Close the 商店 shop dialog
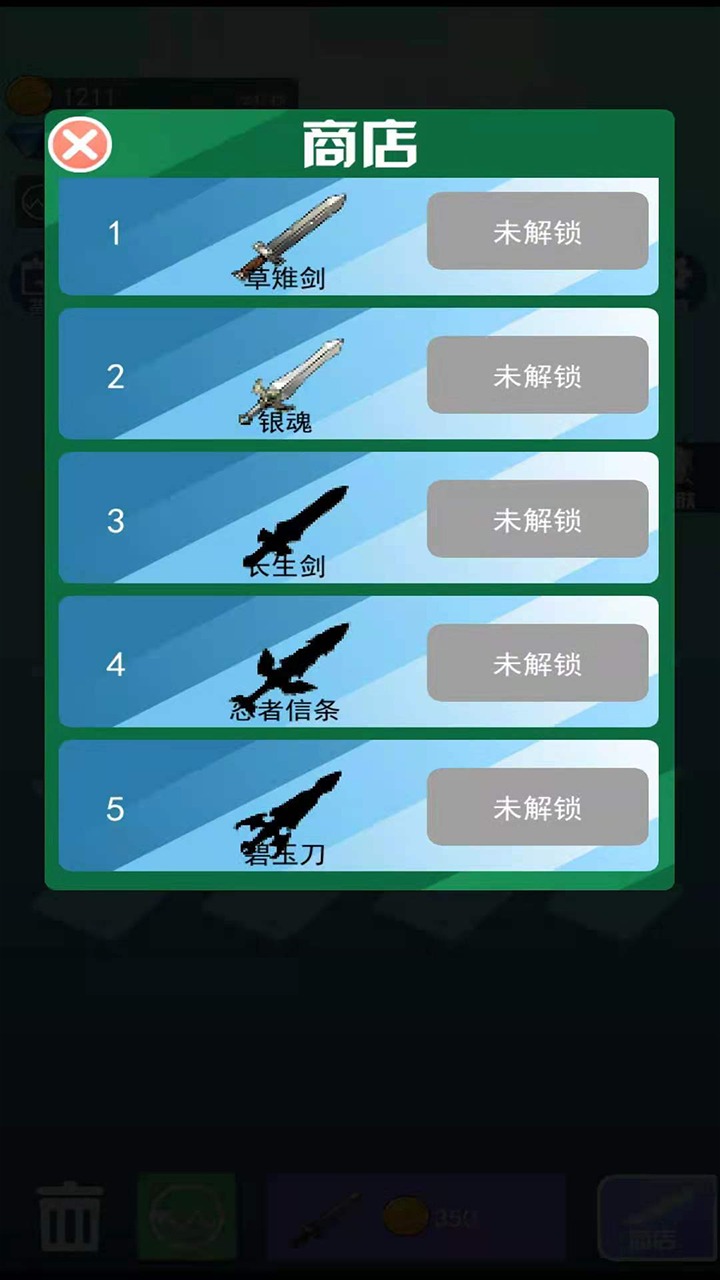 point(80,144)
